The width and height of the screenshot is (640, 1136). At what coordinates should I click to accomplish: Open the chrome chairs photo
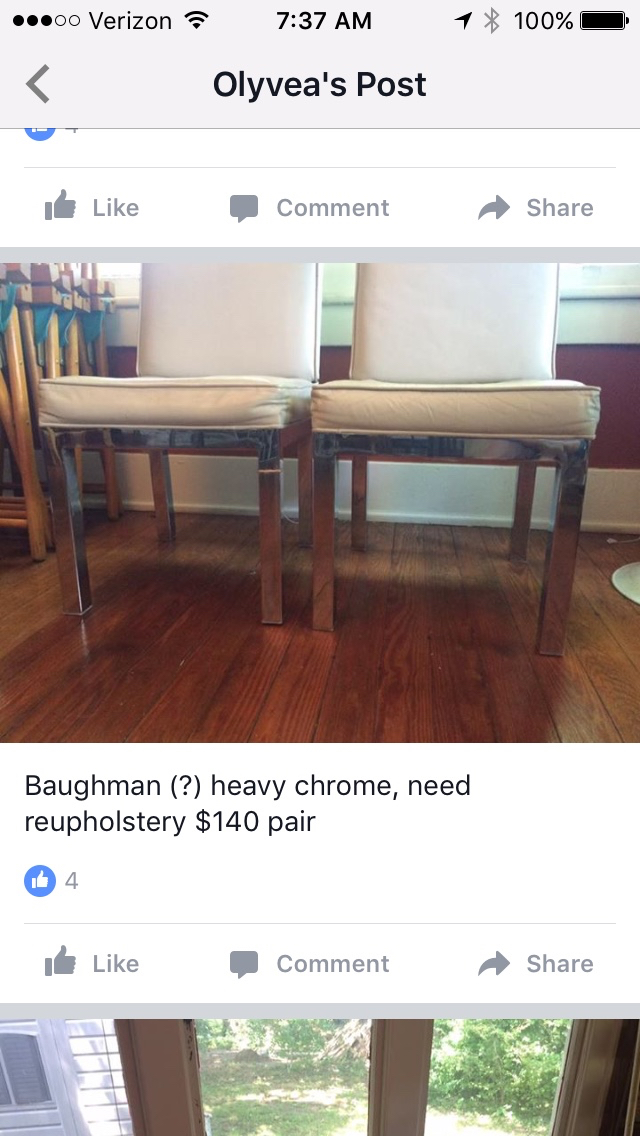pyautogui.click(x=320, y=502)
